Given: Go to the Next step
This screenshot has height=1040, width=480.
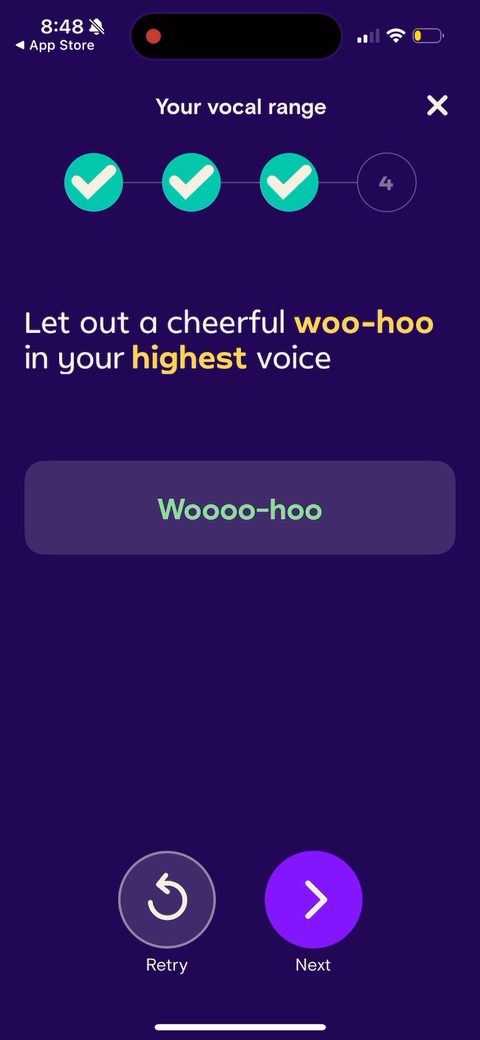Looking at the screenshot, I should (314, 899).
